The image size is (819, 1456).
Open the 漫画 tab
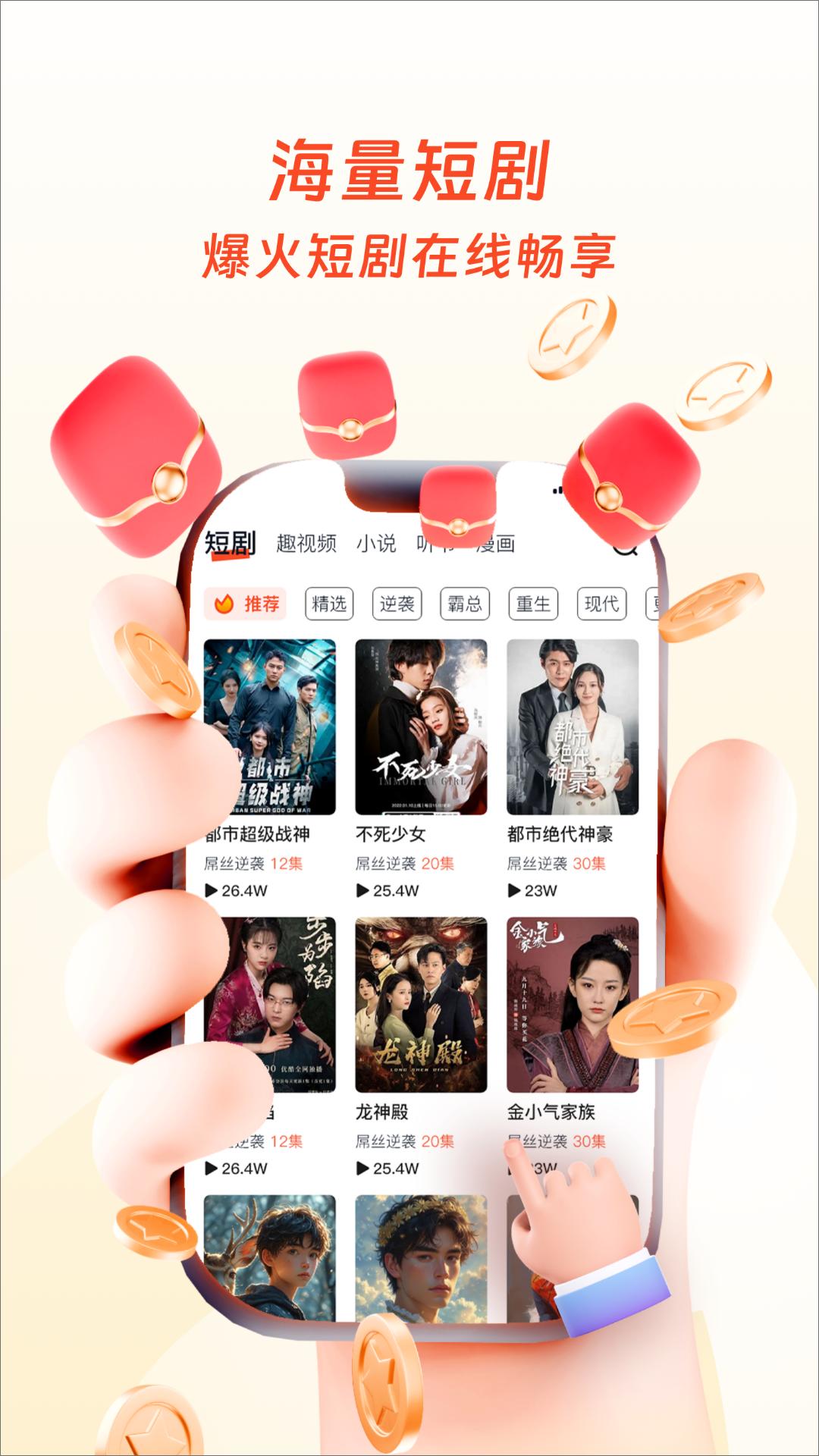(498, 543)
